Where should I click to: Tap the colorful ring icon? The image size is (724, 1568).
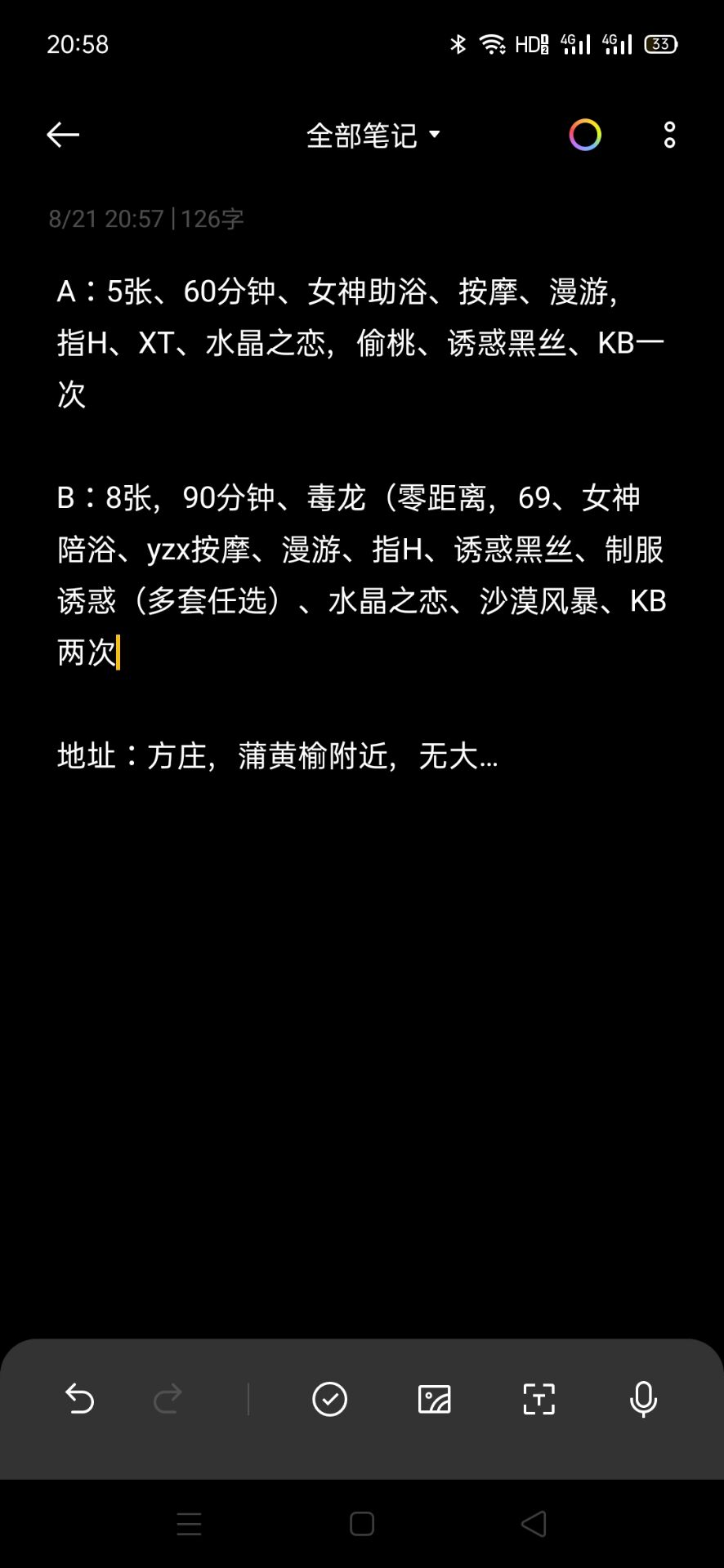(585, 135)
